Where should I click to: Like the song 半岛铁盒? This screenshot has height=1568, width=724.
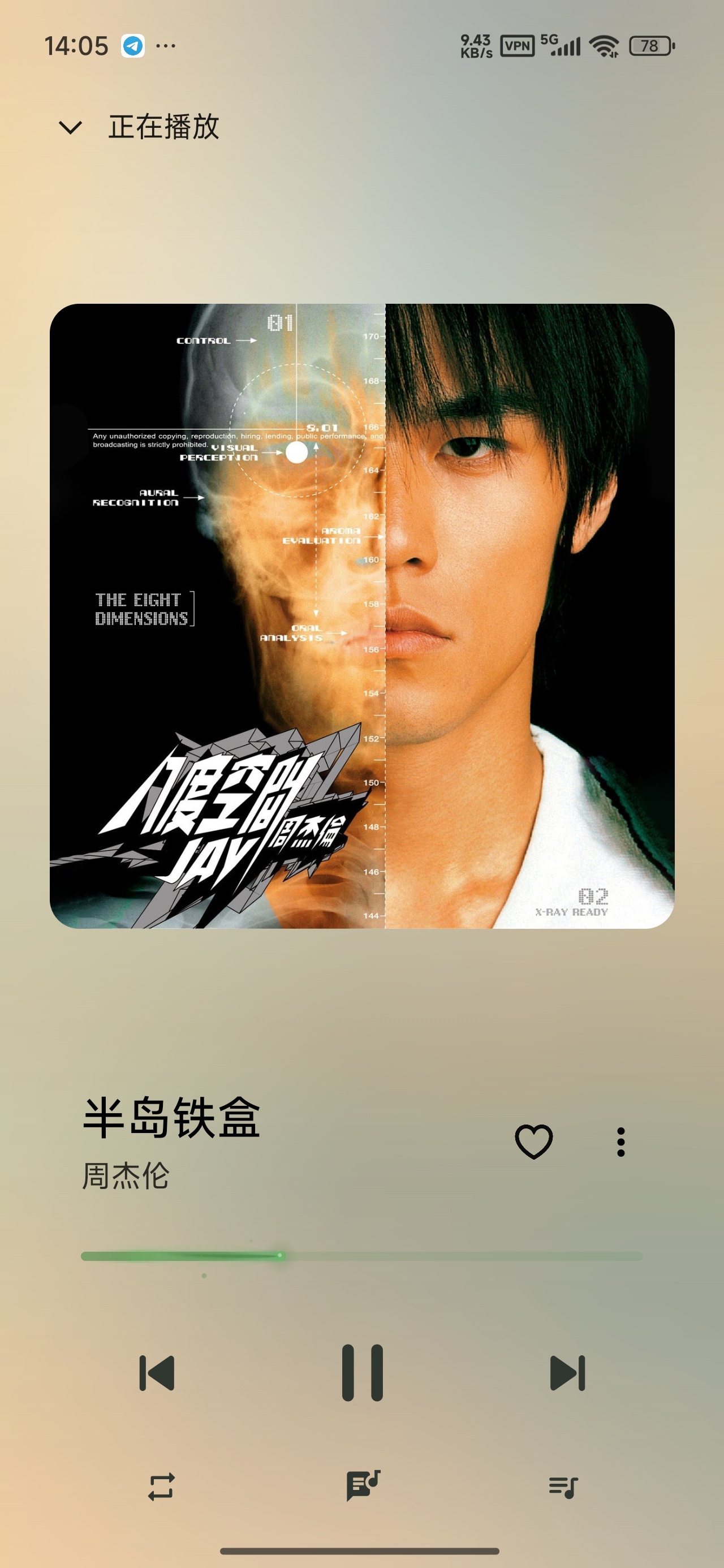533,1141
